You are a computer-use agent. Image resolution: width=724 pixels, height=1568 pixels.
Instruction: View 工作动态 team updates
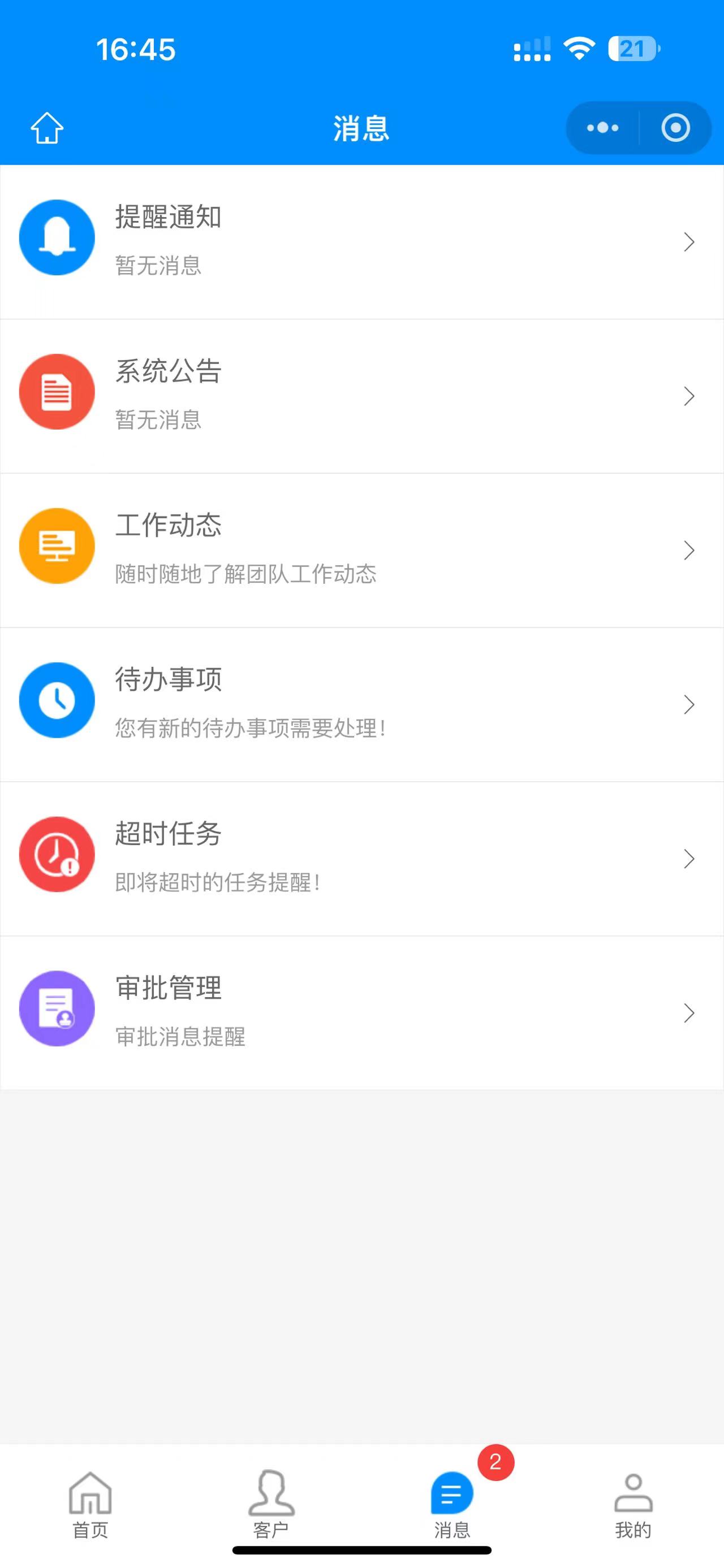click(361, 550)
